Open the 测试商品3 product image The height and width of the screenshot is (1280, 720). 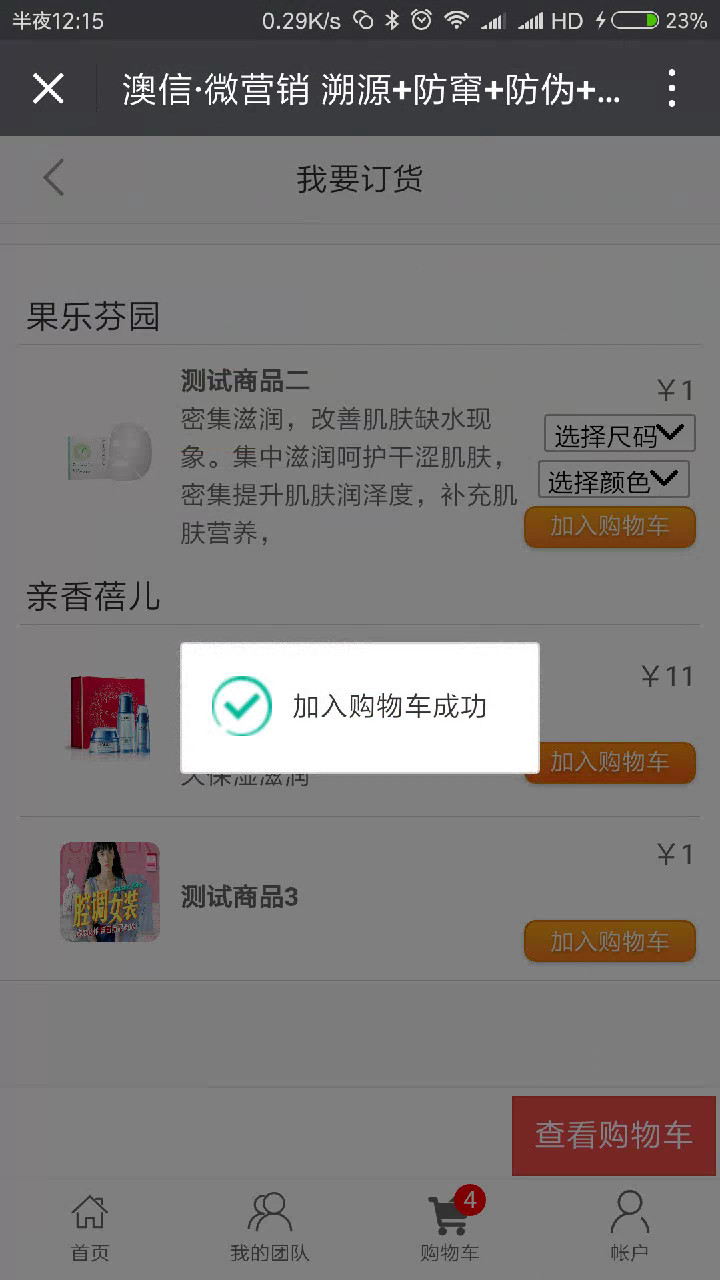[110, 891]
